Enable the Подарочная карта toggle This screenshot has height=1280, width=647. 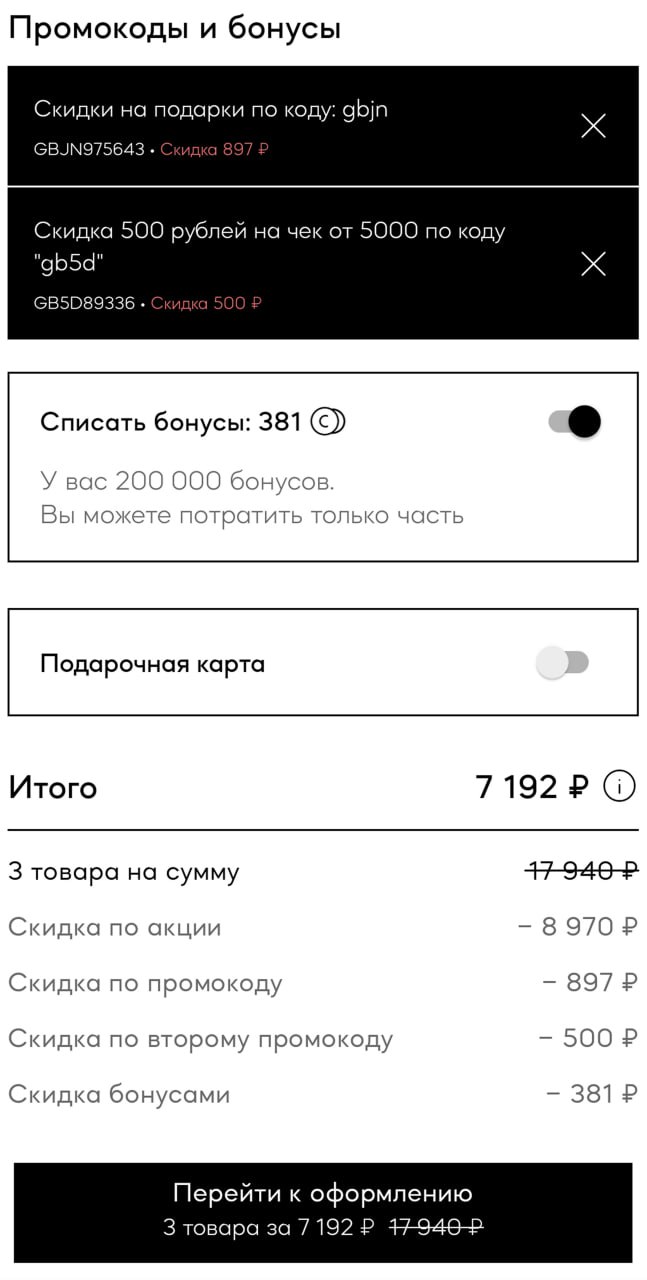[x=563, y=662]
